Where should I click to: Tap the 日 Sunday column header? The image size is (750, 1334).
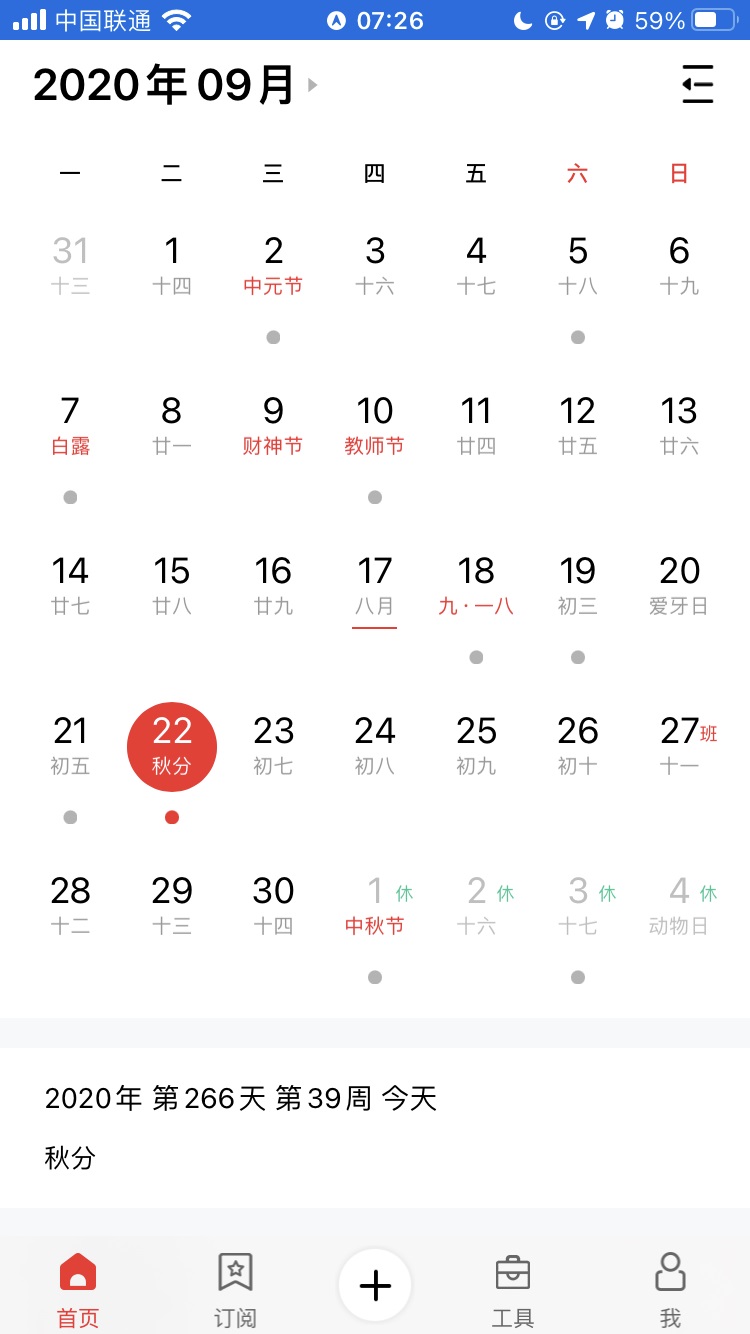point(678,172)
